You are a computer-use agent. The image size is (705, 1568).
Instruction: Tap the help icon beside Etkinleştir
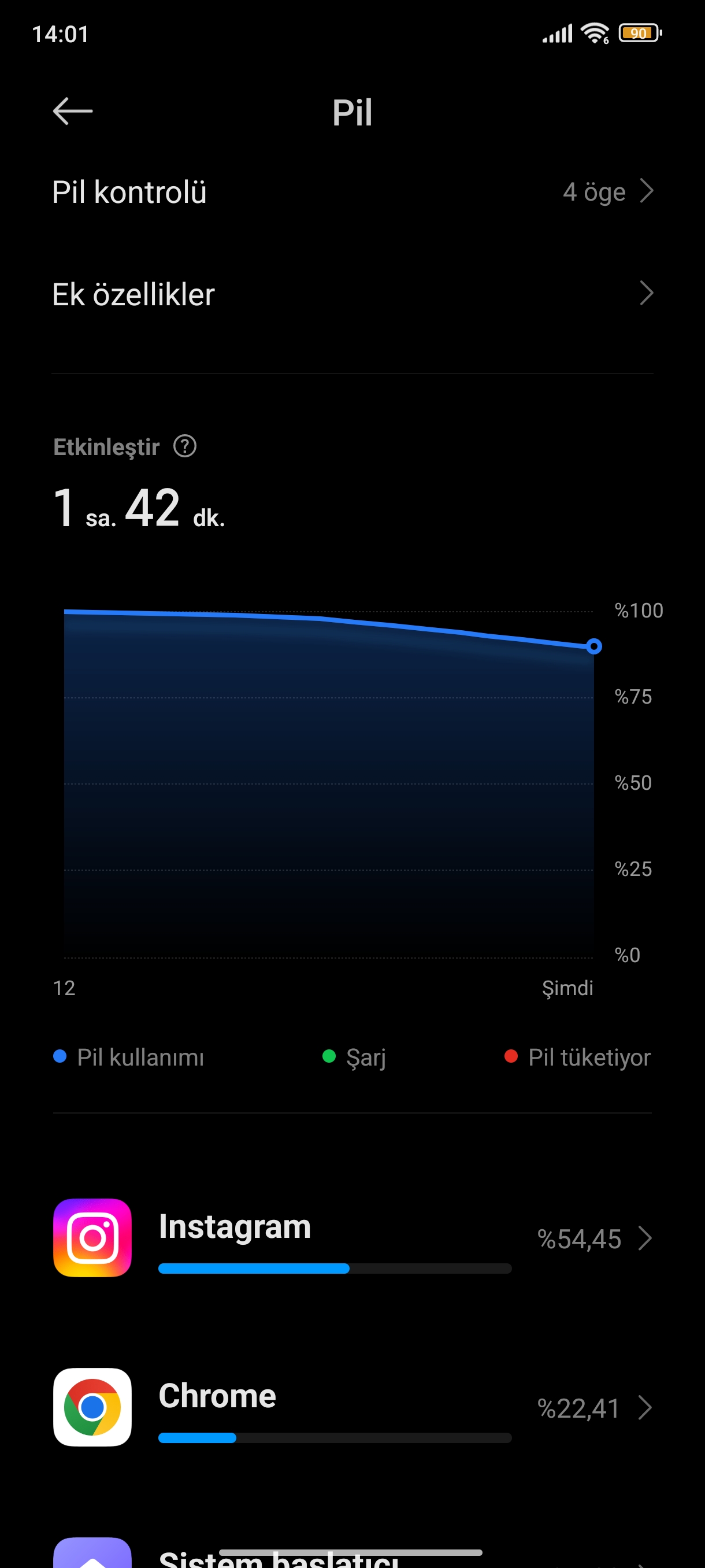[x=185, y=446]
